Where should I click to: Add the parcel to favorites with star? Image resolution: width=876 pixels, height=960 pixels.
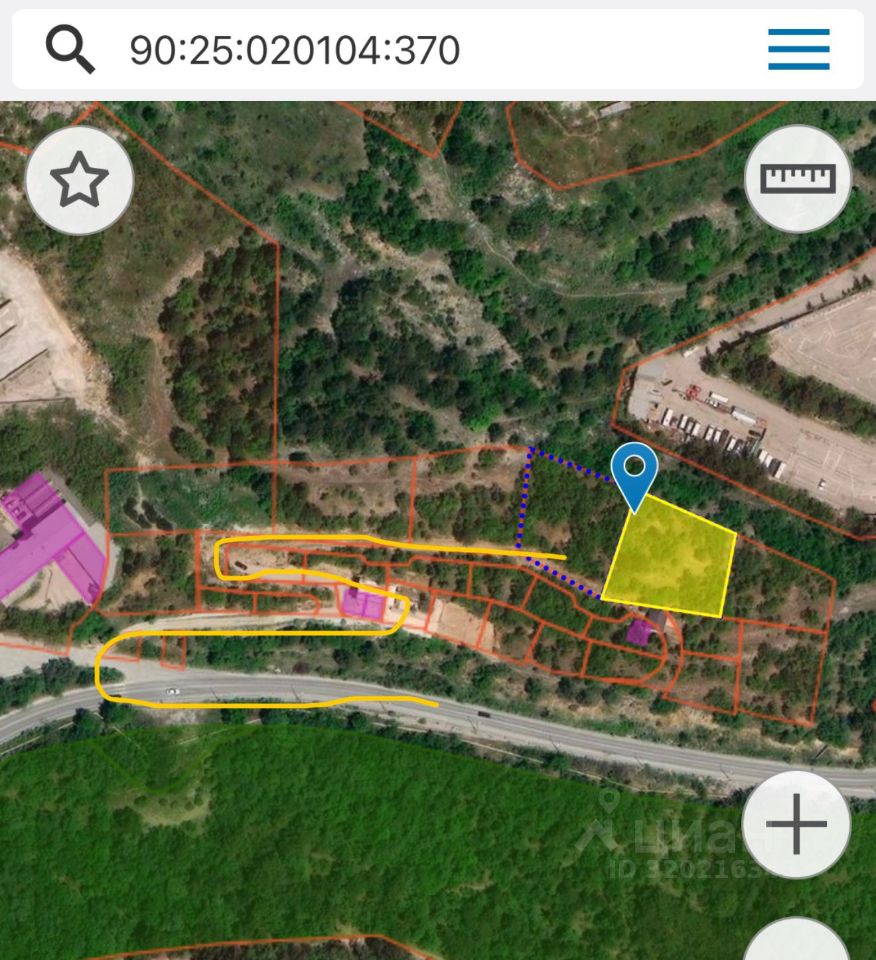[x=79, y=181]
